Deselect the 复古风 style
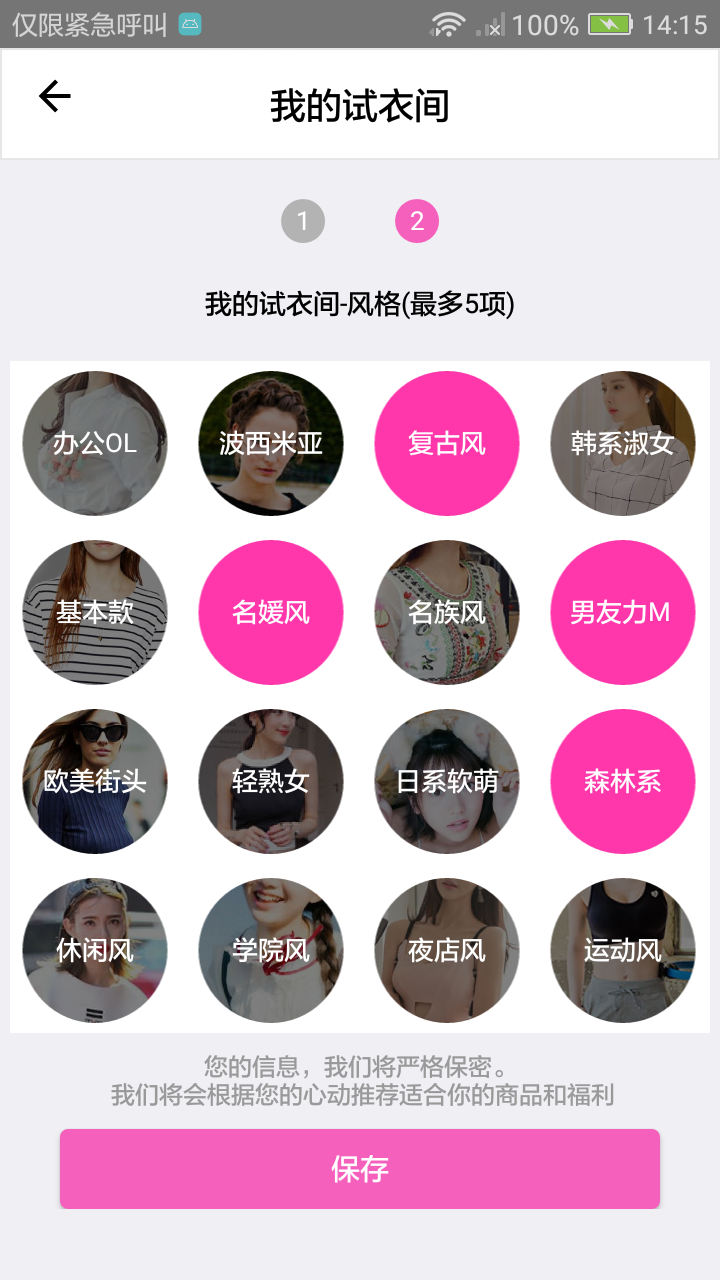The height and width of the screenshot is (1280, 720). [447, 443]
